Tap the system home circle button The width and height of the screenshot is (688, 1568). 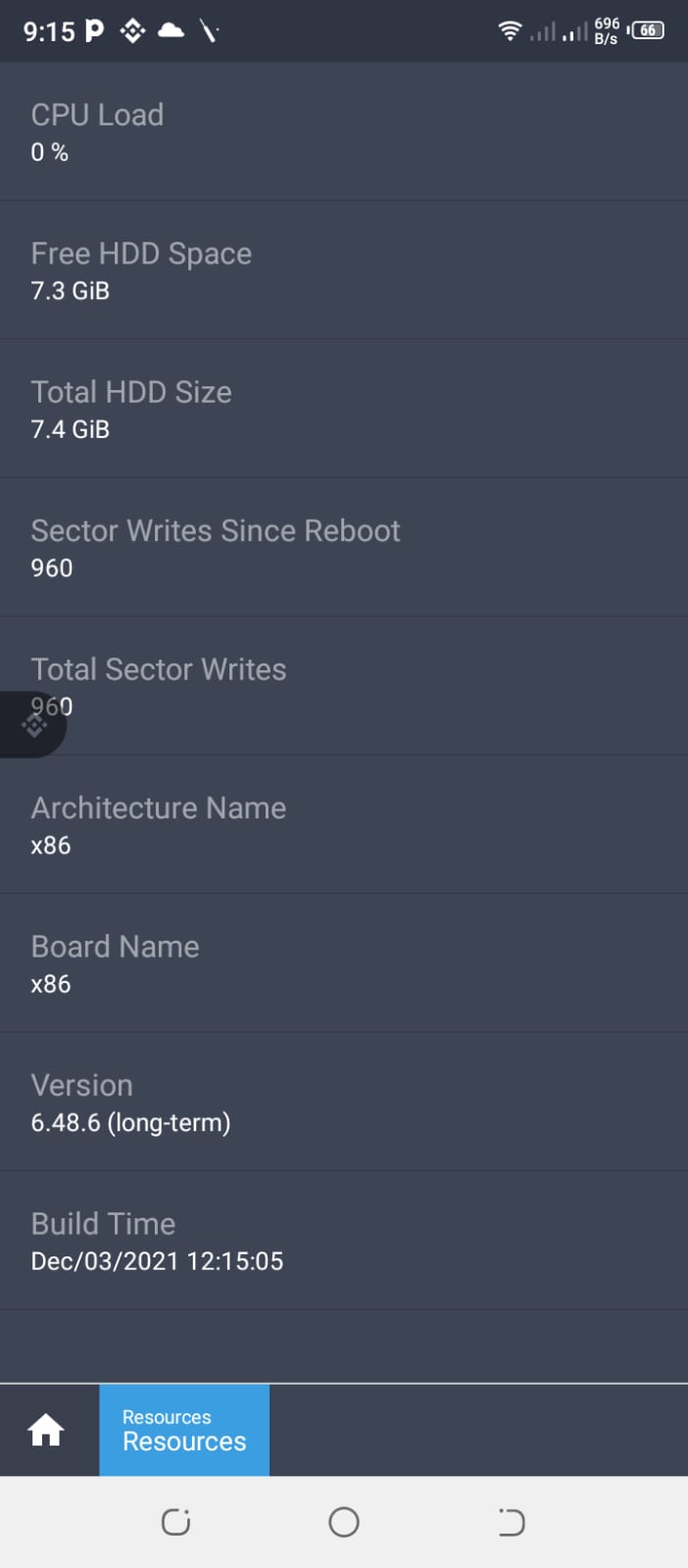pyautogui.click(x=344, y=1522)
